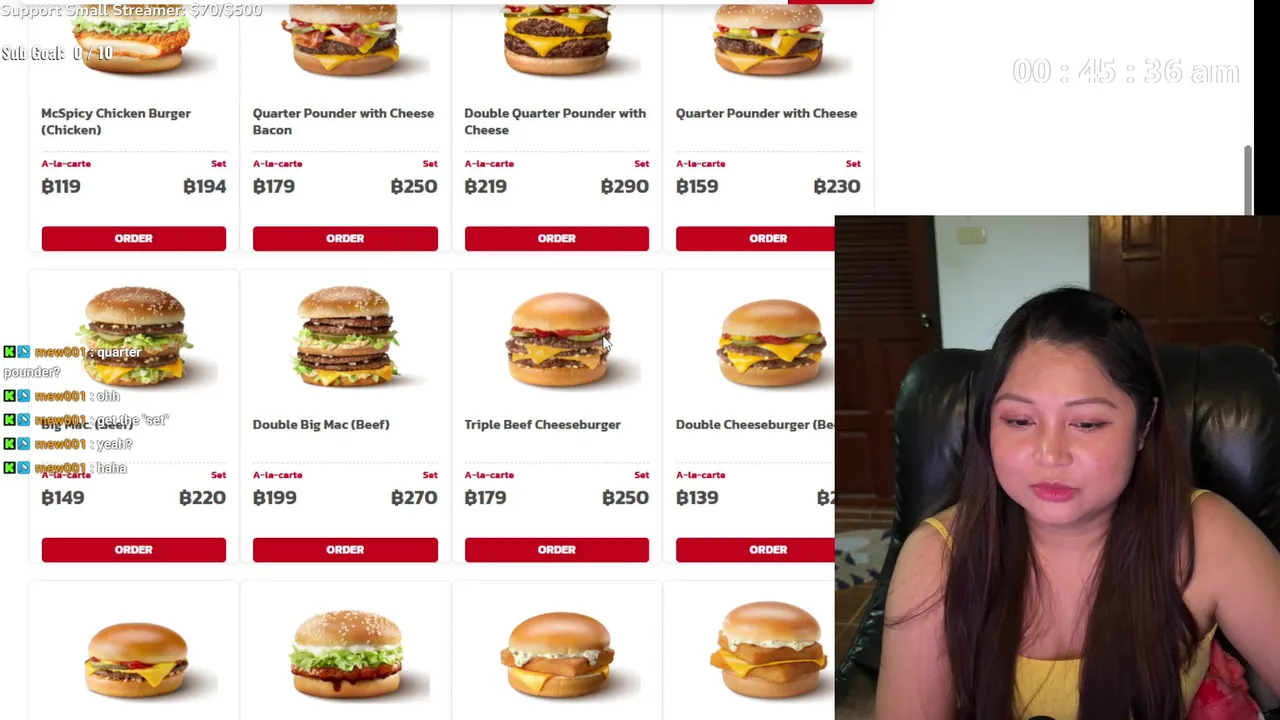
Task: View the Double Cheeseburger burger picture
Action: (x=770, y=343)
